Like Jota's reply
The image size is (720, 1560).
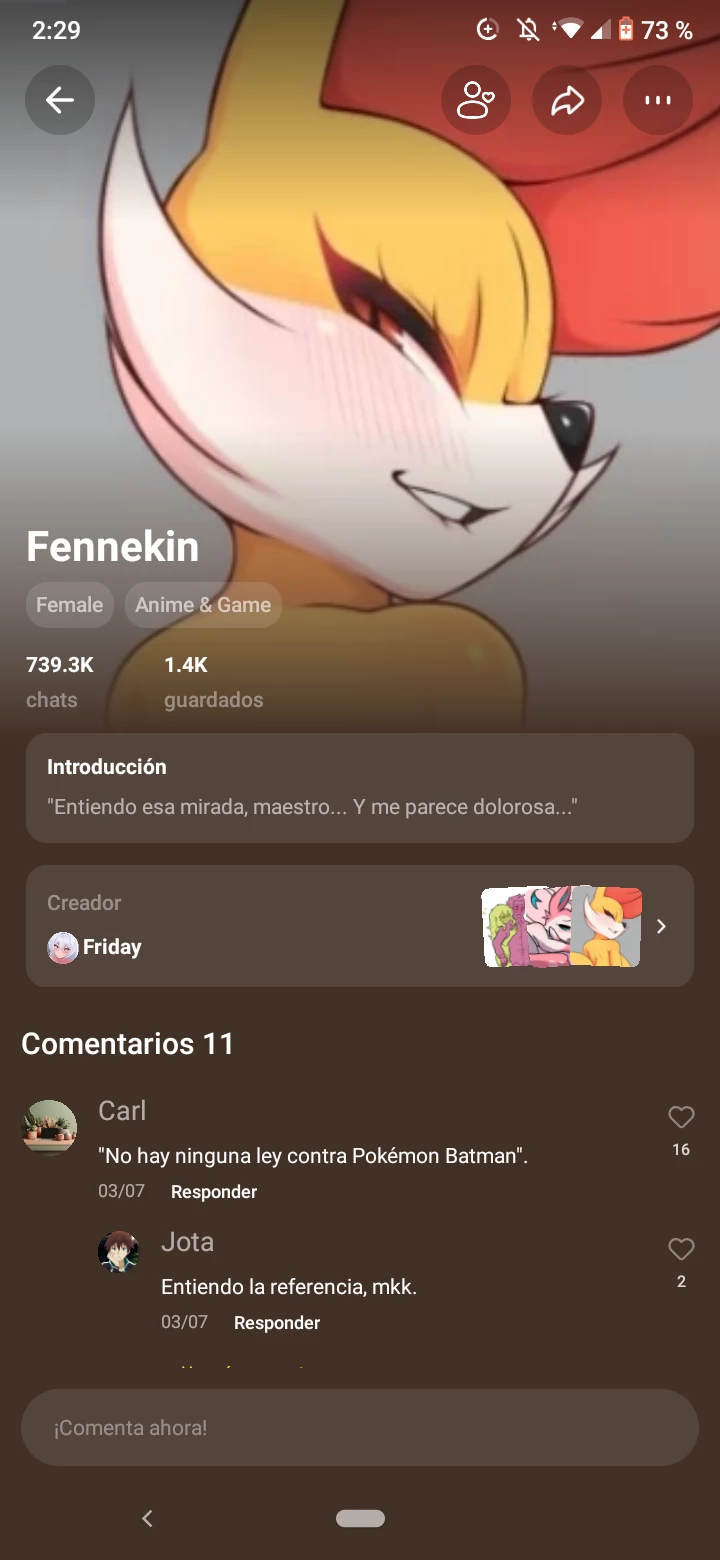pos(681,1249)
